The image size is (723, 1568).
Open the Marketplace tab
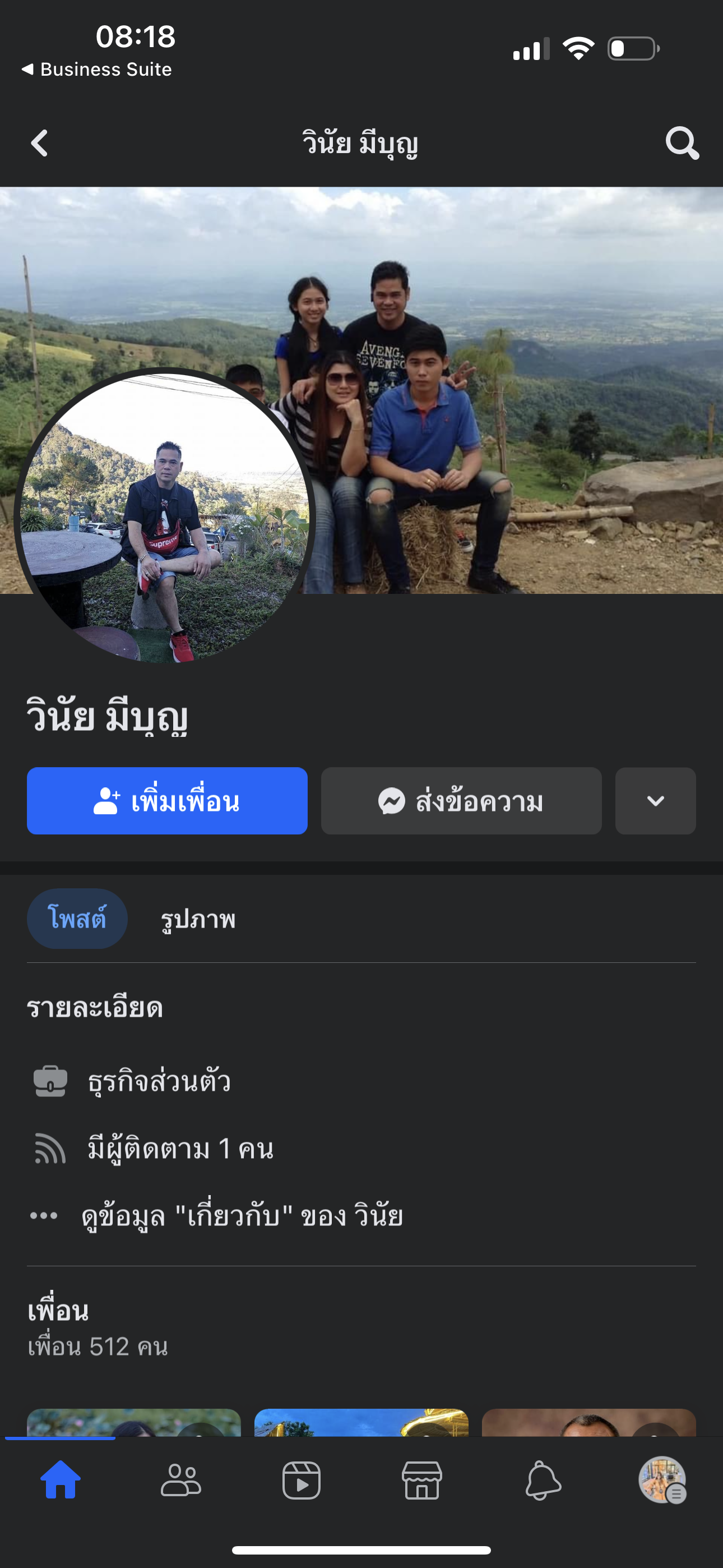click(421, 1481)
